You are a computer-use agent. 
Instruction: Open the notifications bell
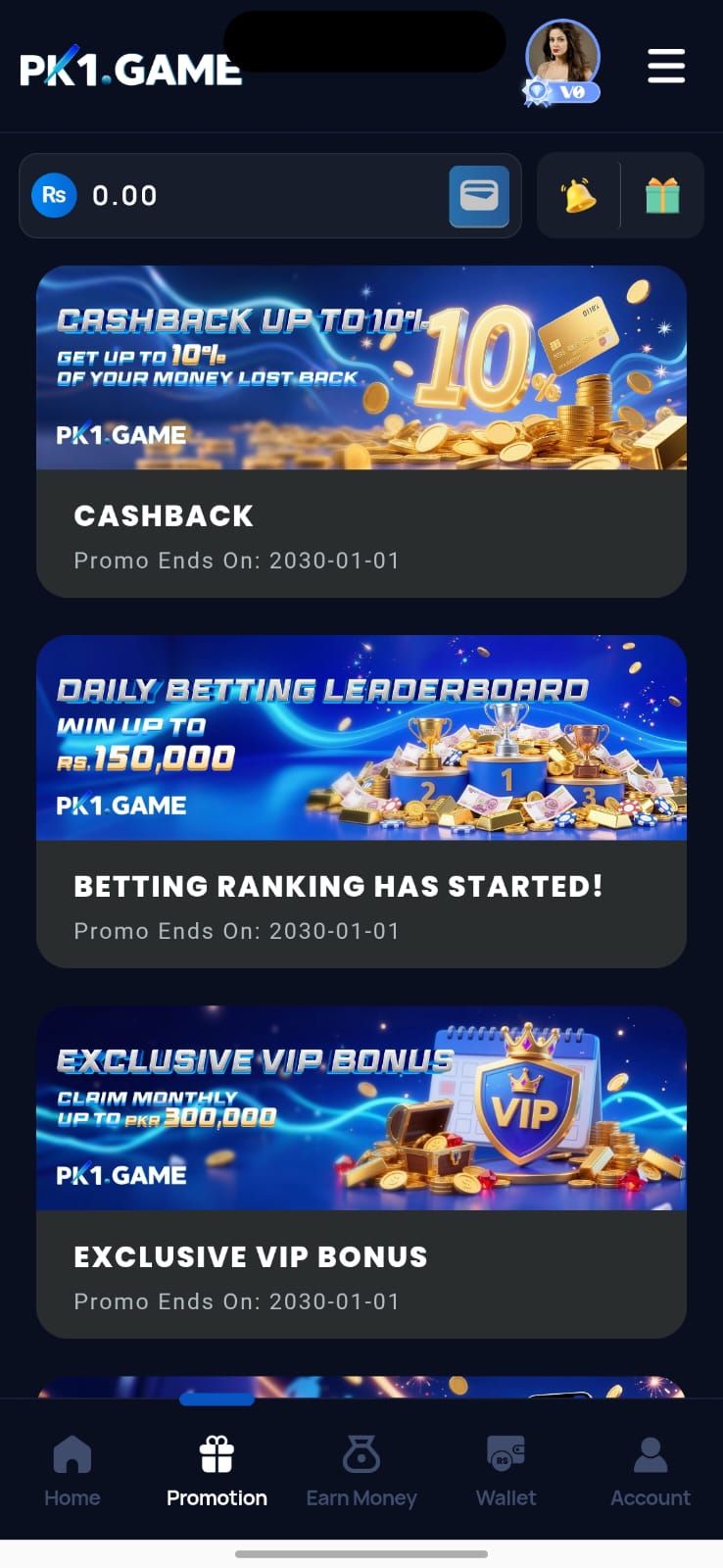579,196
